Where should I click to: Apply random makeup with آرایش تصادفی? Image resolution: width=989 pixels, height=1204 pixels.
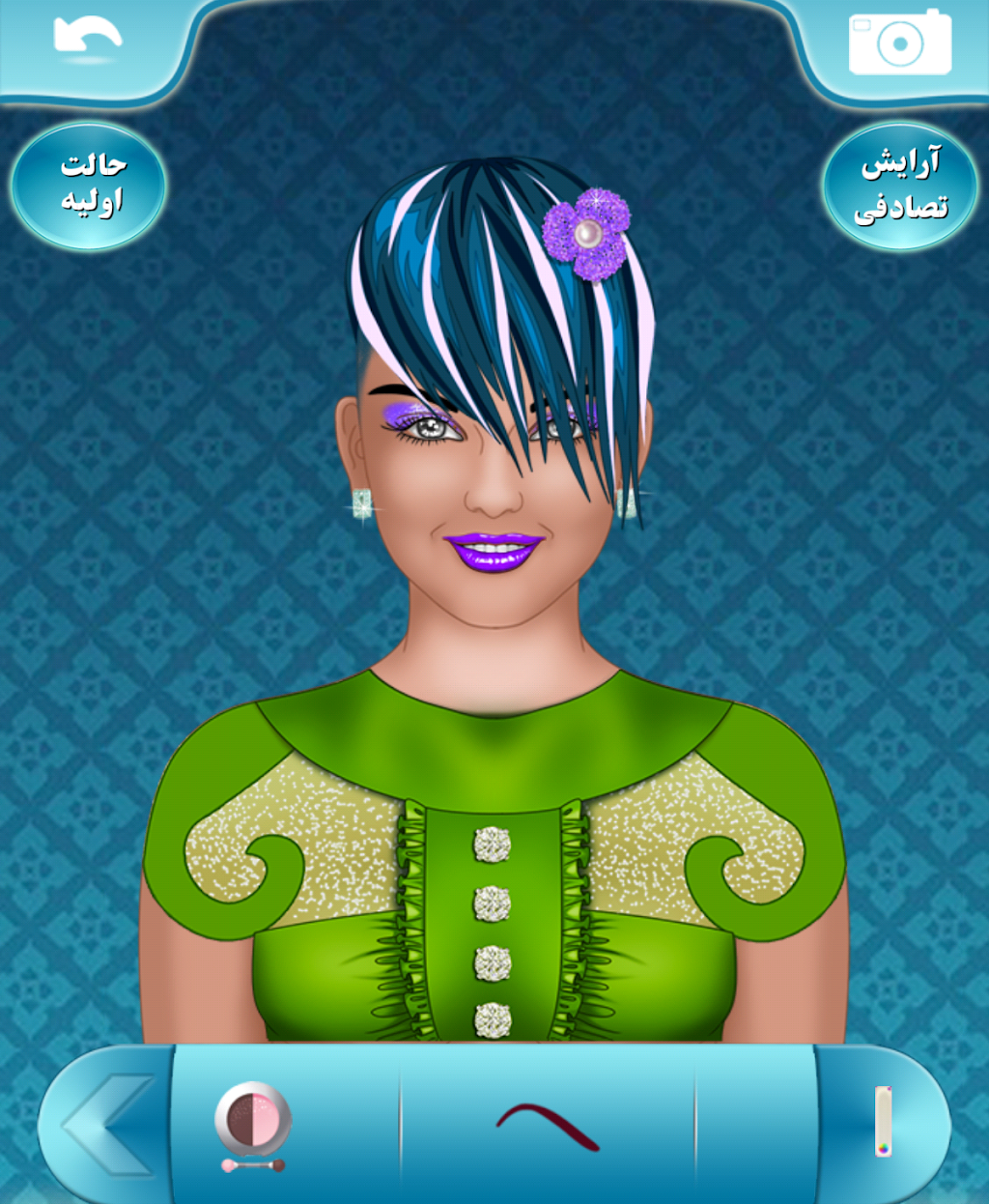[x=900, y=186]
